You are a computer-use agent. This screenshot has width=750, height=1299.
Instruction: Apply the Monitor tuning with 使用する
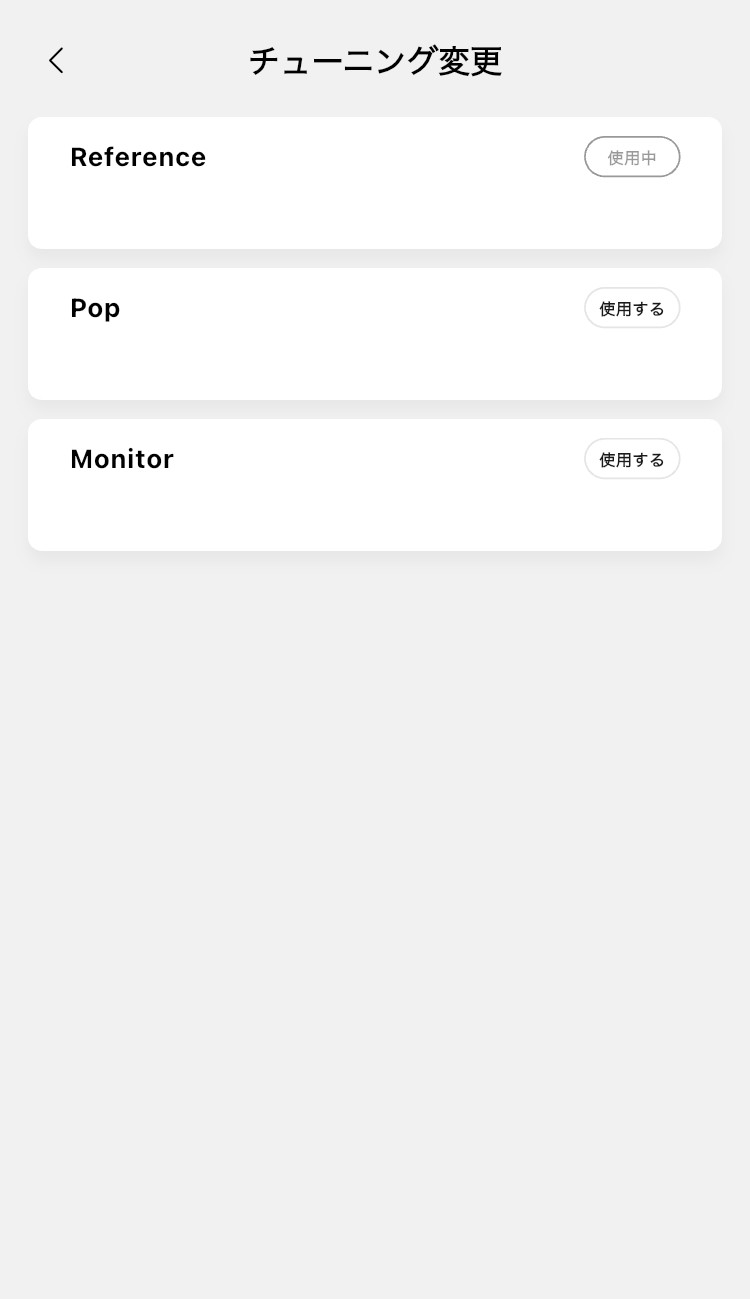[x=632, y=459]
